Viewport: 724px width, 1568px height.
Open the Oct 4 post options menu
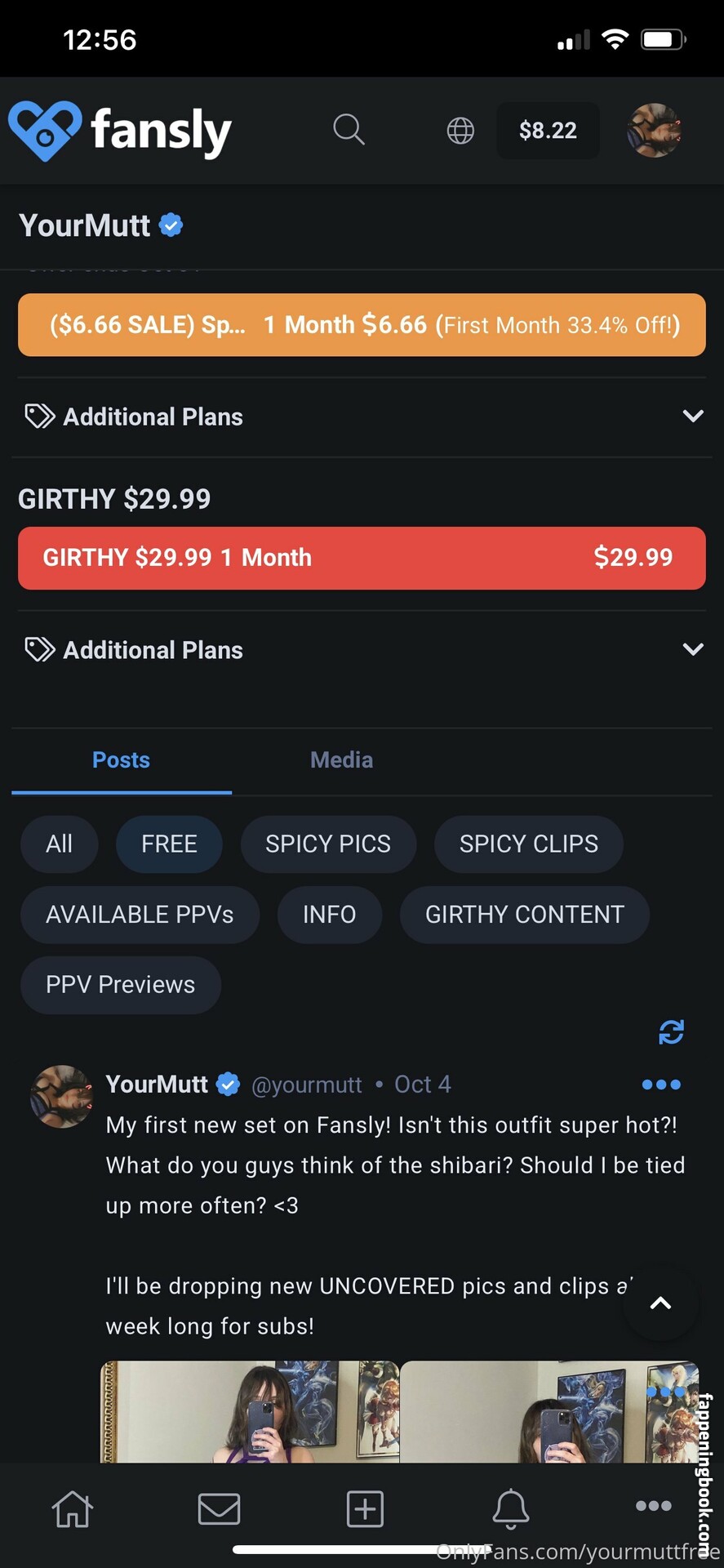pos(661,1085)
